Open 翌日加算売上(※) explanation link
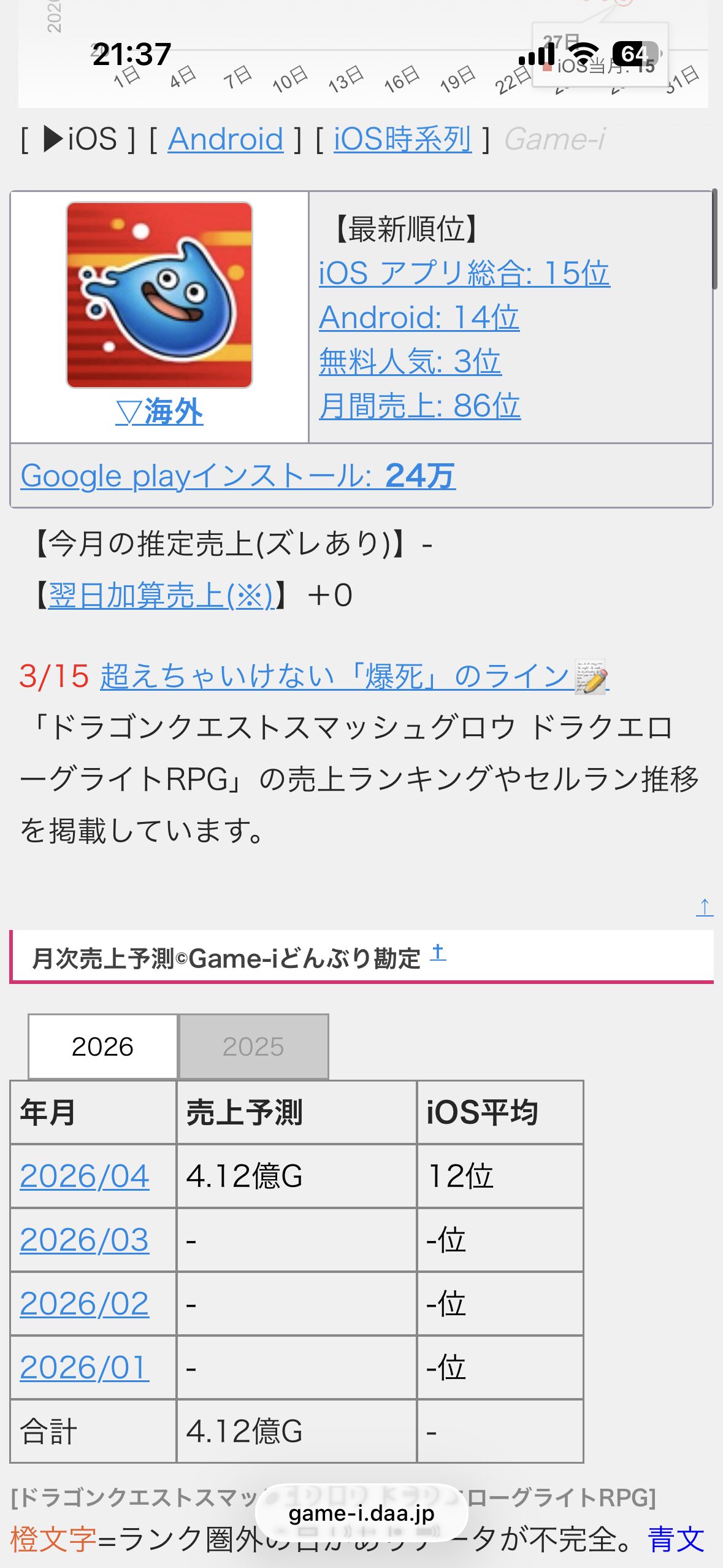 click(161, 596)
